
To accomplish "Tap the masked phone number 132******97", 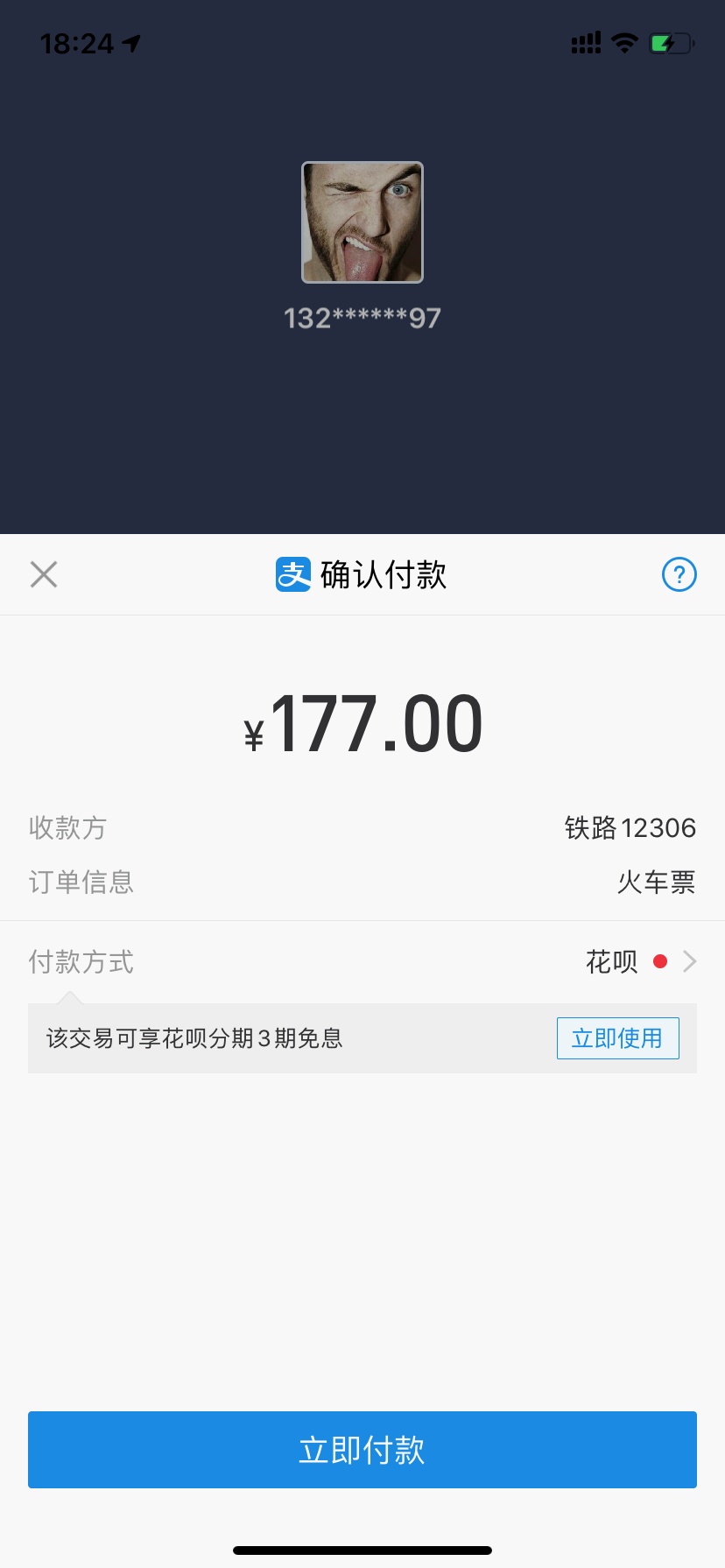I will pos(362,317).
